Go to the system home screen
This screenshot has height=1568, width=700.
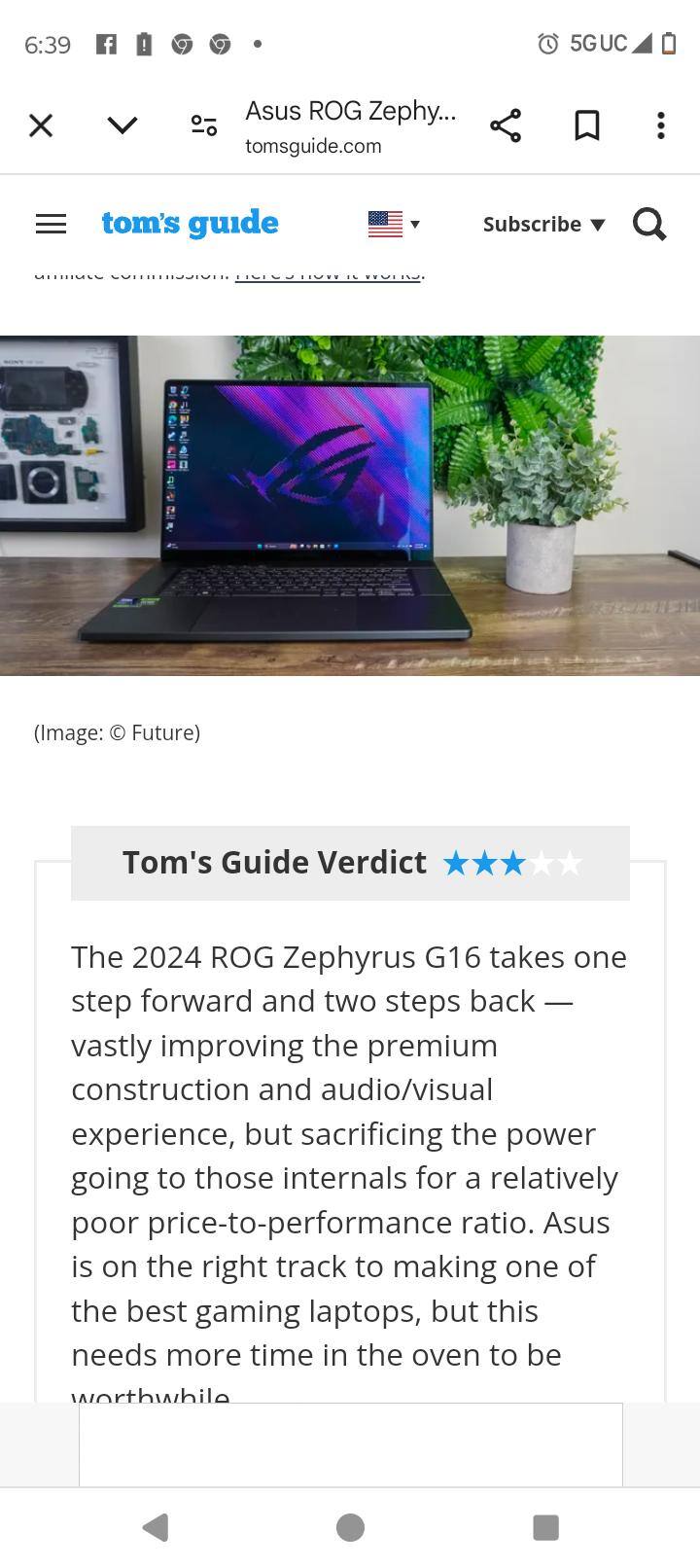[350, 1527]
